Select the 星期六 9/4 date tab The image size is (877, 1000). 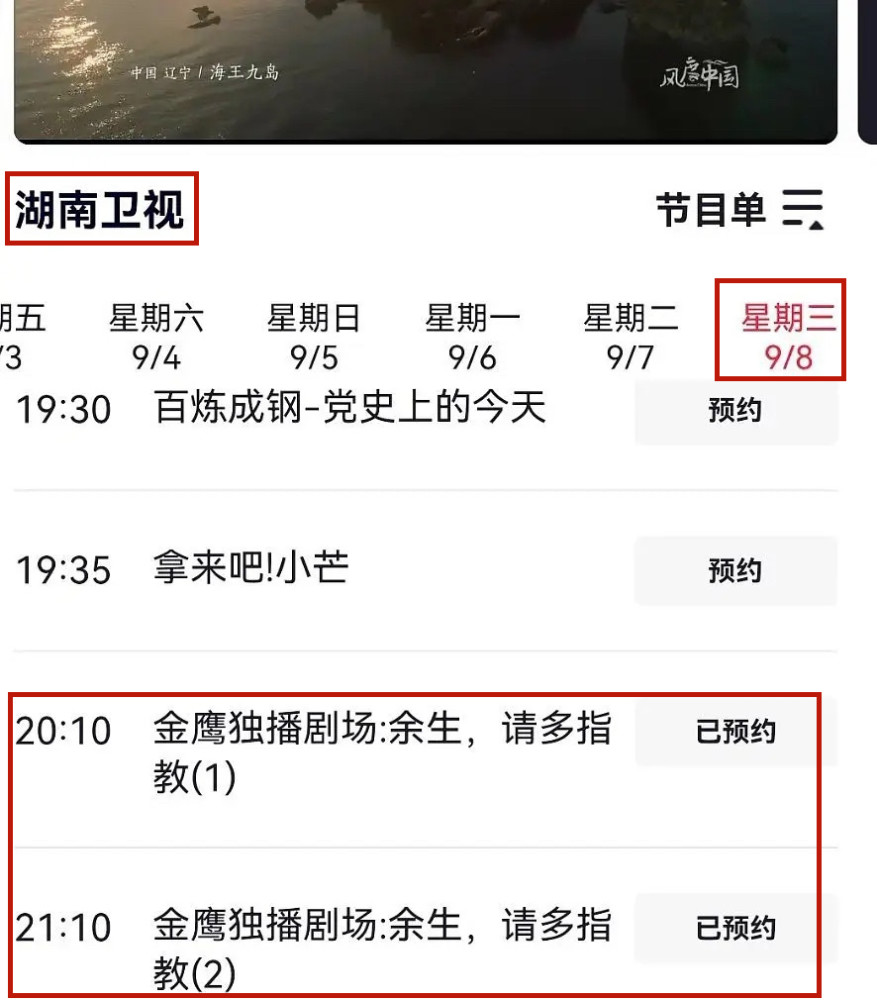click(156, 338)
